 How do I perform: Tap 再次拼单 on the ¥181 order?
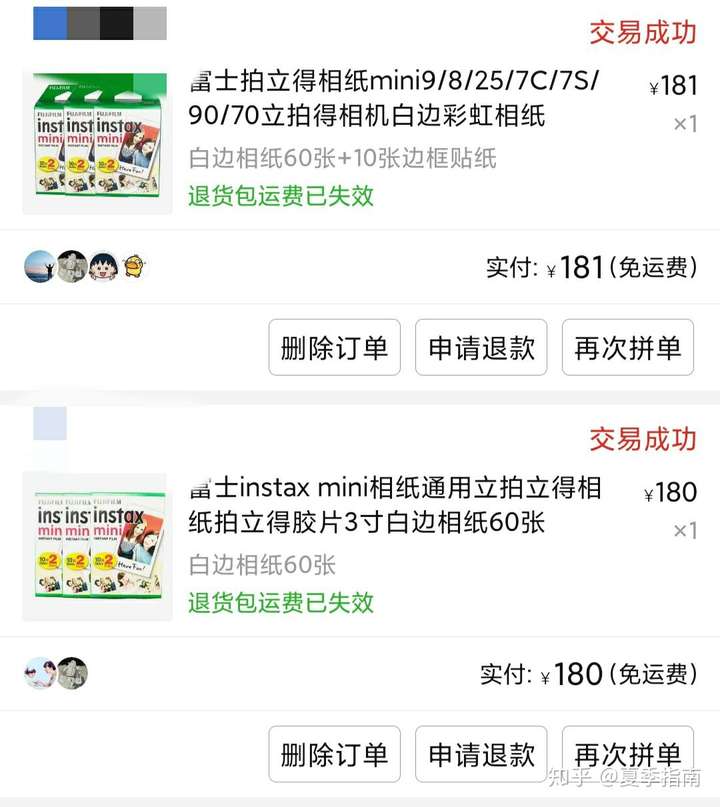[x=627, y=348]
